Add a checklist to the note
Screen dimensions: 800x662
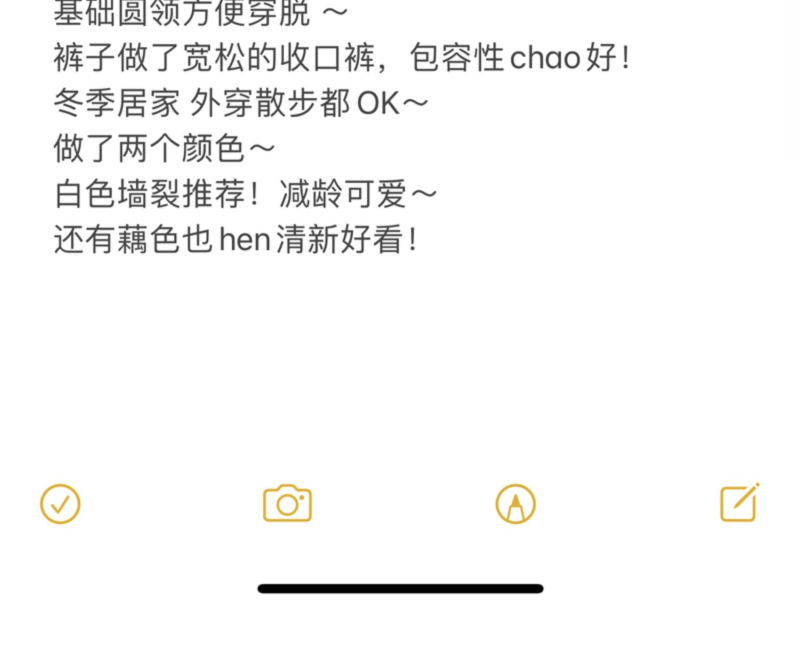(x=60, y=503)
